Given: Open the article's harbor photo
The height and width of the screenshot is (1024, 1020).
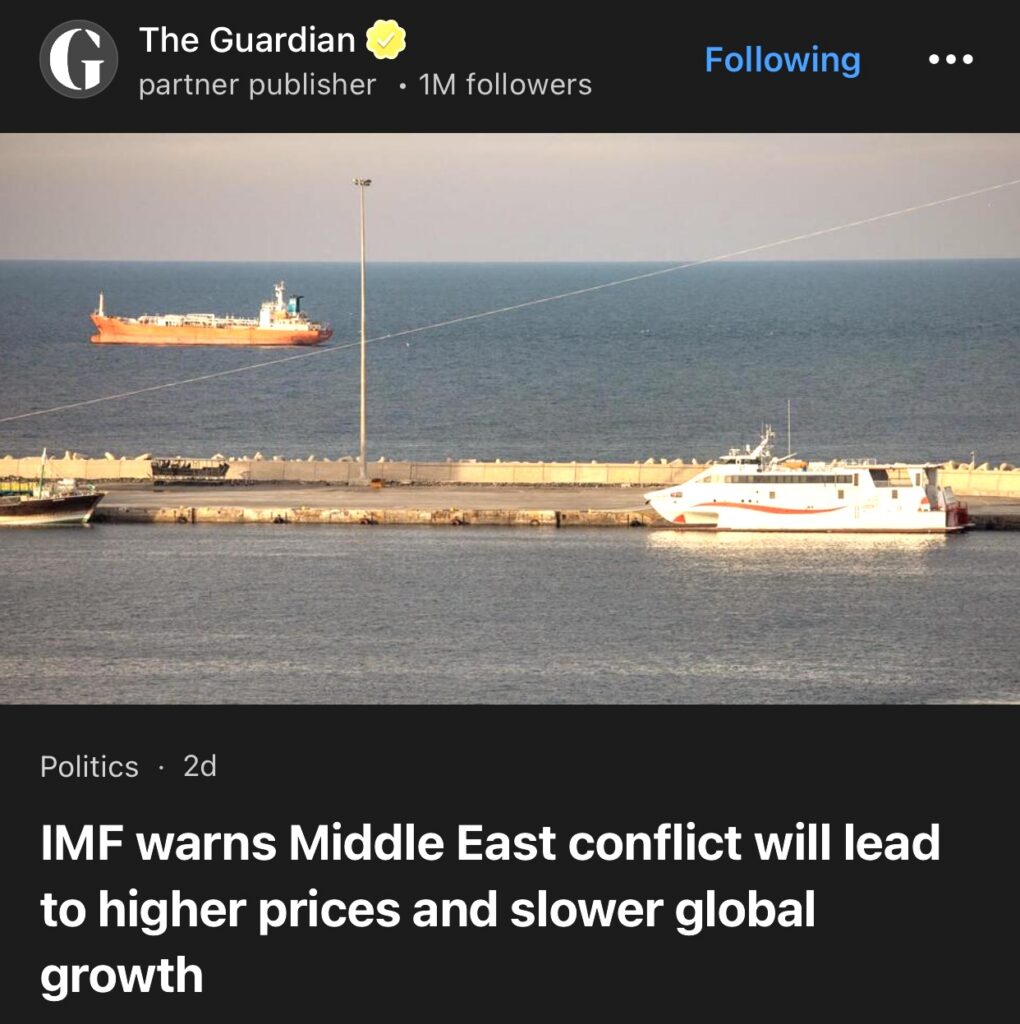Looking at the screenshot, I should [x=510, y=418].
